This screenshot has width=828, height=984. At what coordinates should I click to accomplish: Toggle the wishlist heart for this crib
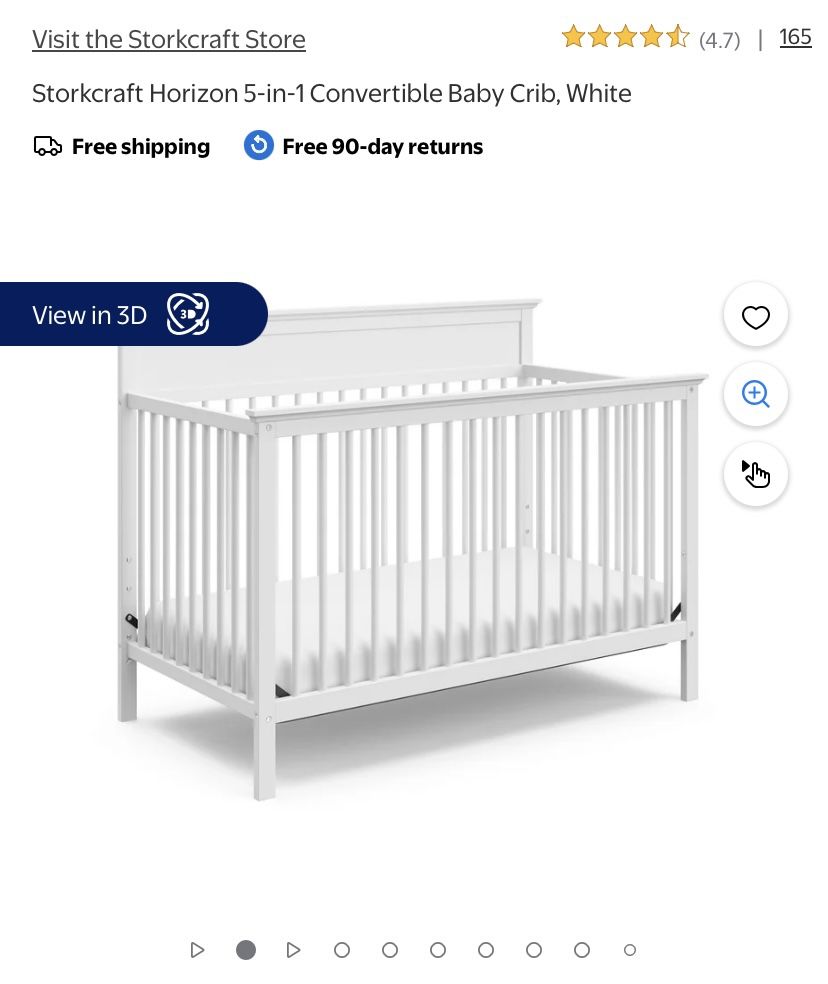755,315
